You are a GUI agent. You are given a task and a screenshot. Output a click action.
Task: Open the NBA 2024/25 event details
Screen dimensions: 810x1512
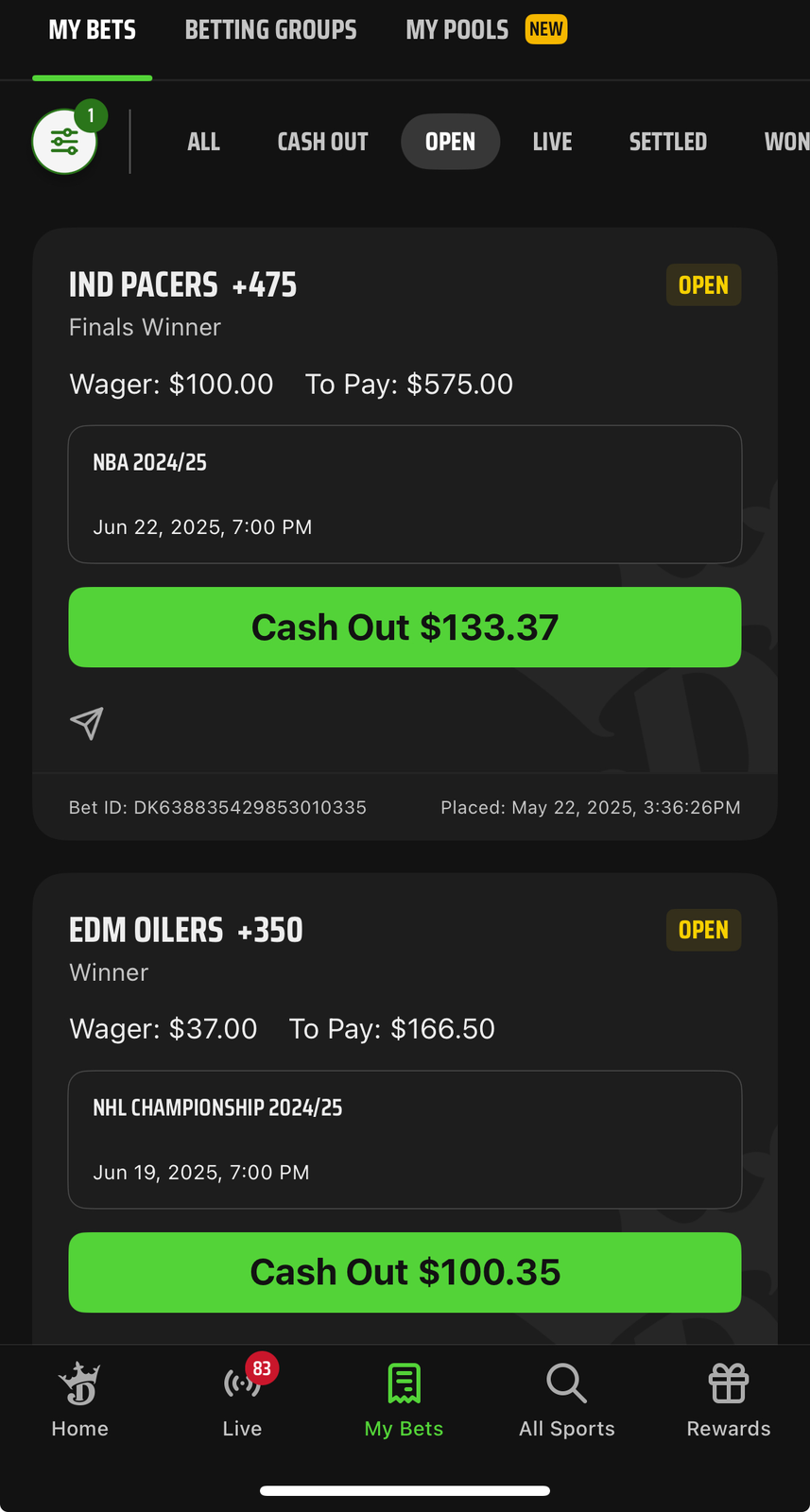405,494
